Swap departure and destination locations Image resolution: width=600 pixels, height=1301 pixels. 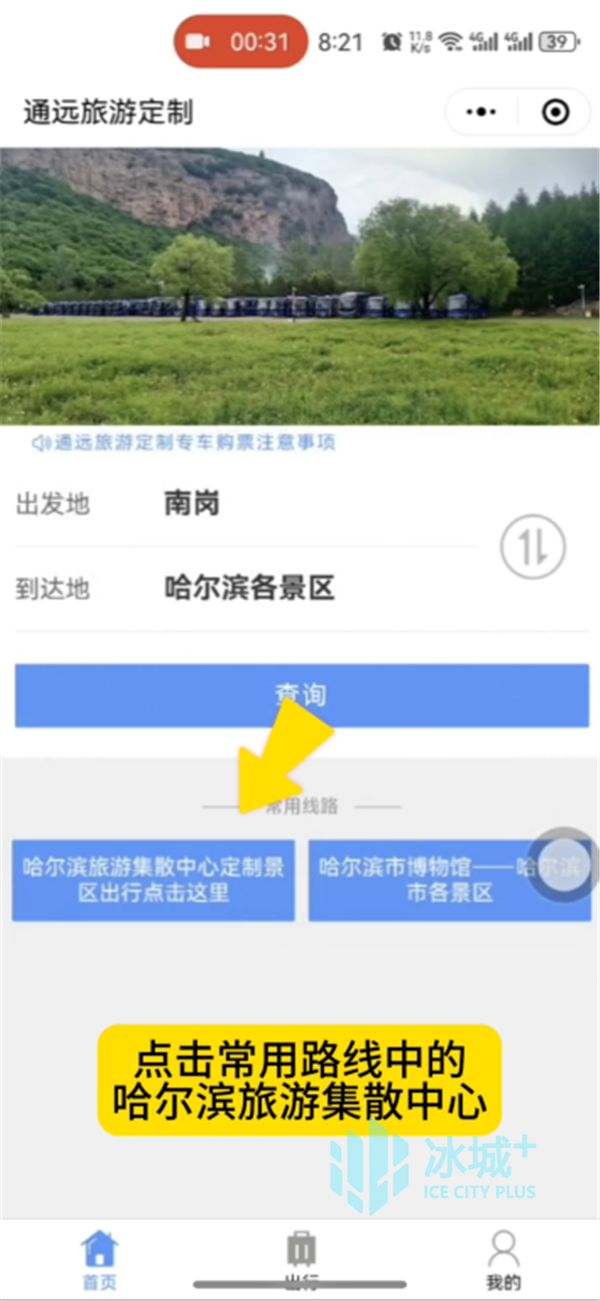pos(533,547)
